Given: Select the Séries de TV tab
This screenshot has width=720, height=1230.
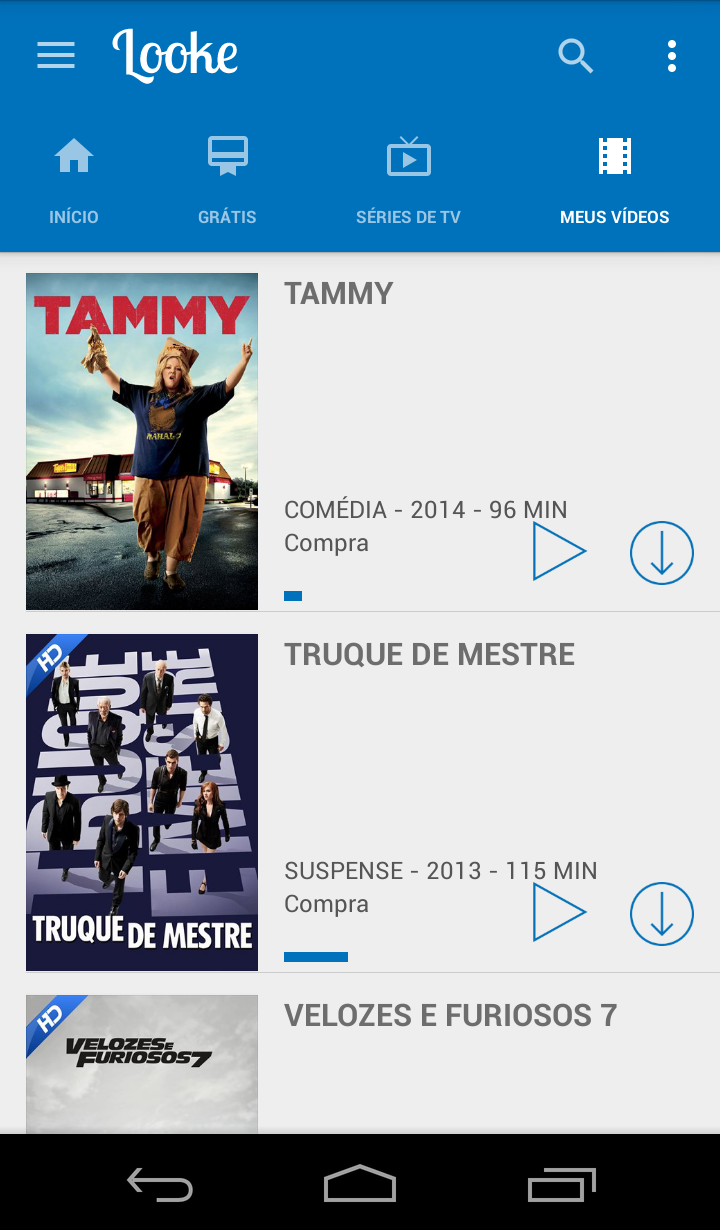Looking at the screenshot, I should (x=408, y=180).
